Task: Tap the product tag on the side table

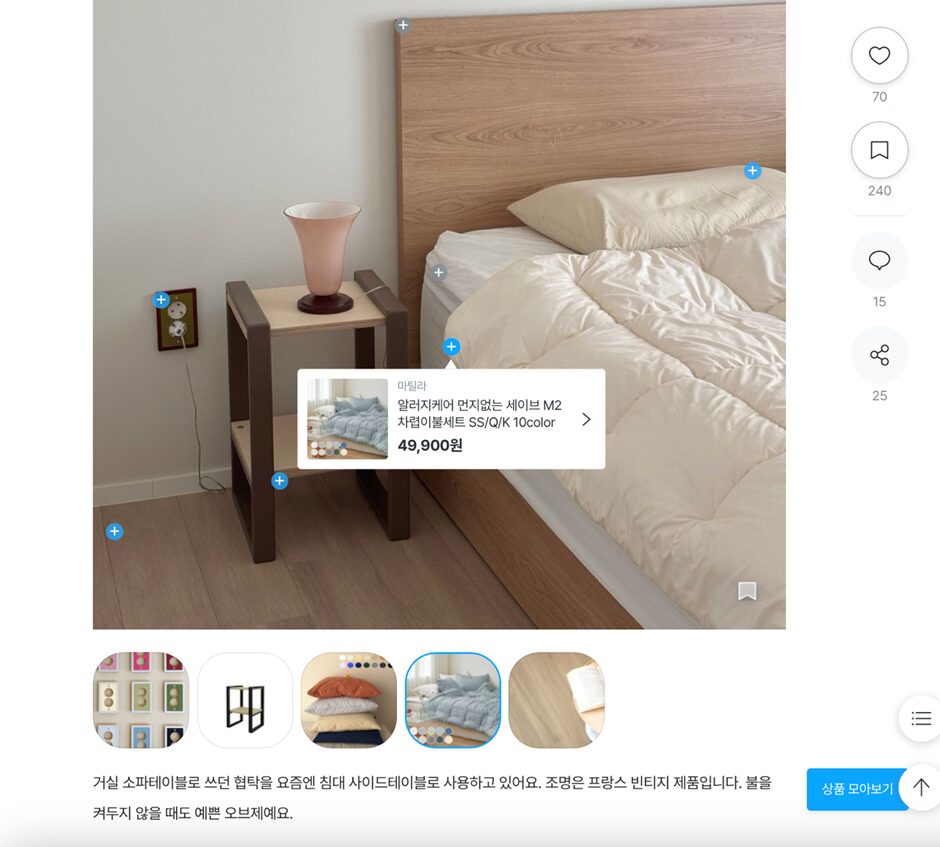Action: click(280, 481)
